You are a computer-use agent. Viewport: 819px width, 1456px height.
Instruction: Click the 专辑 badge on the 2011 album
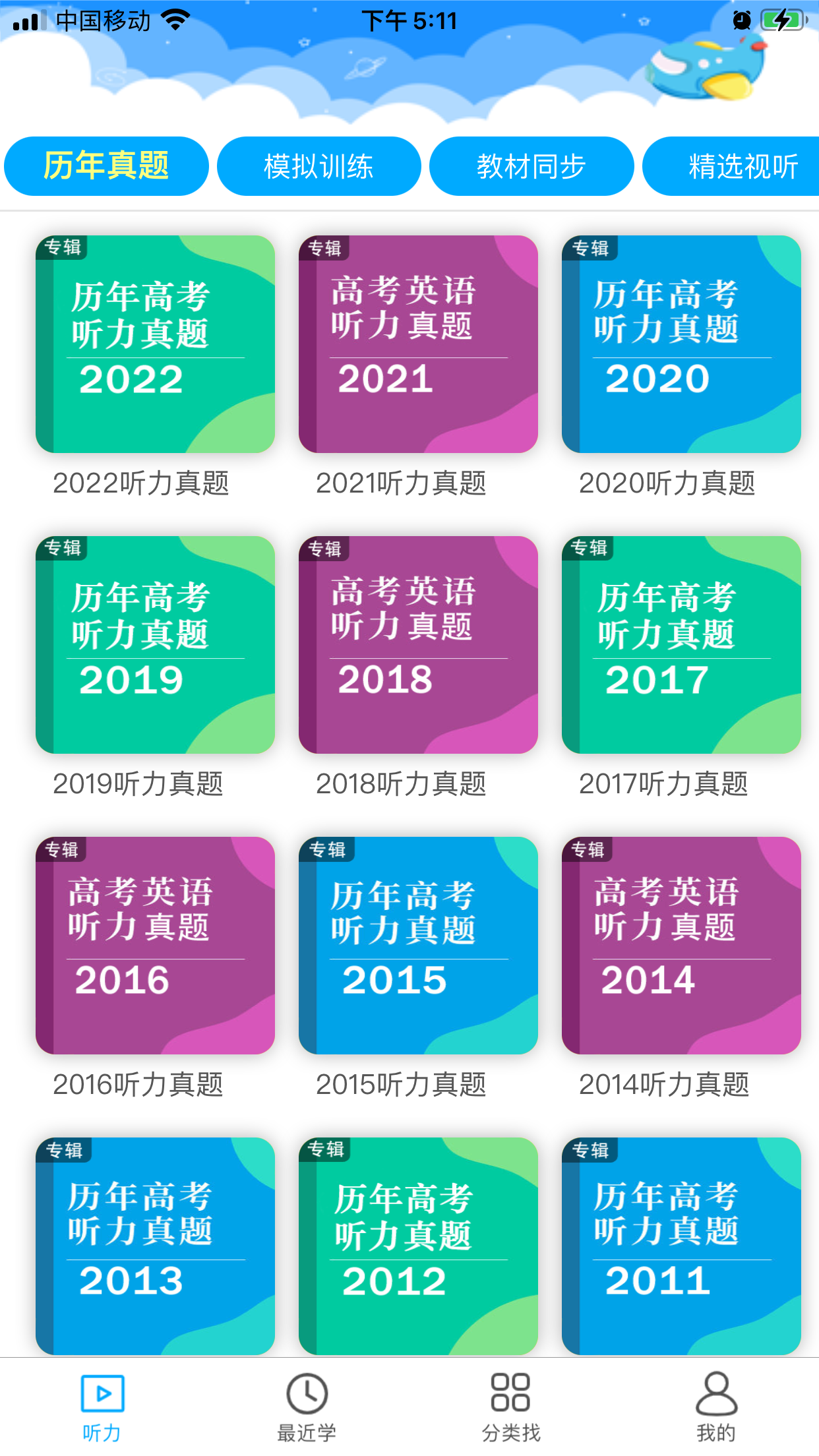click(x=591, y=1149)
